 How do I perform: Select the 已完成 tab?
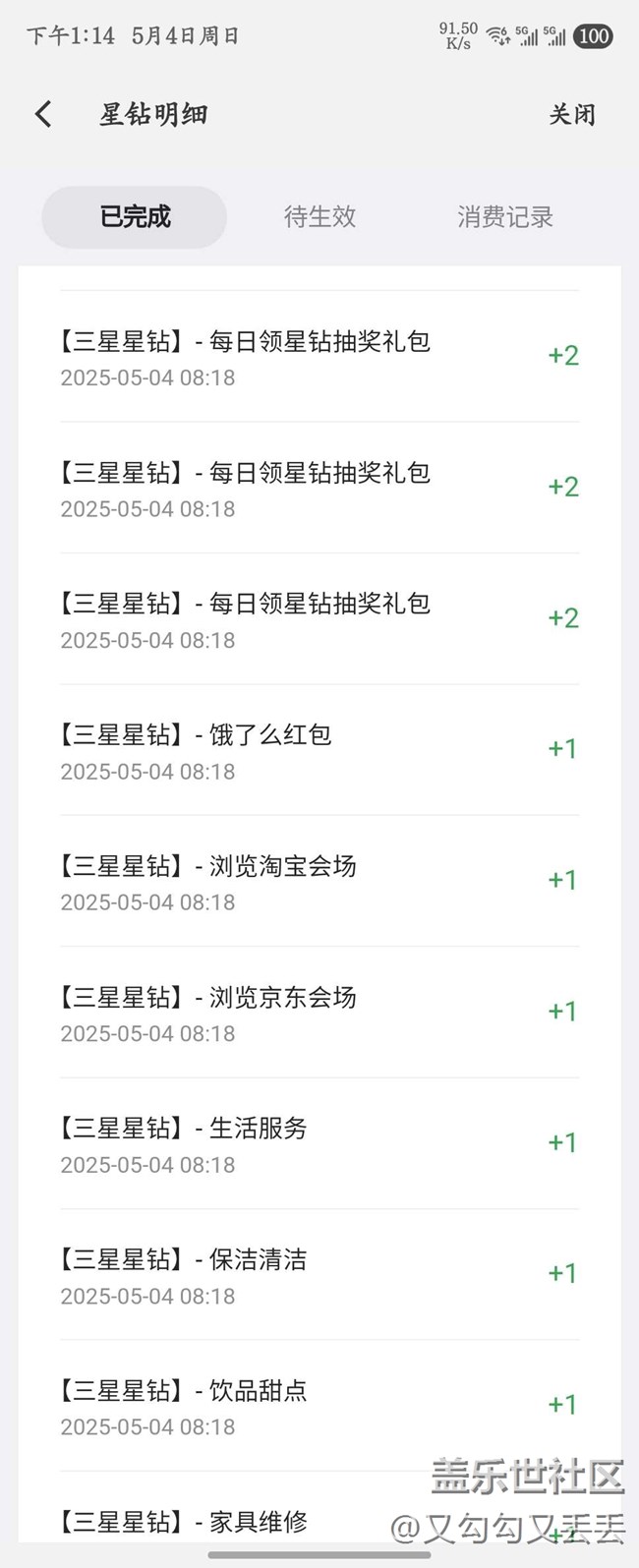(x=135, y=217)
